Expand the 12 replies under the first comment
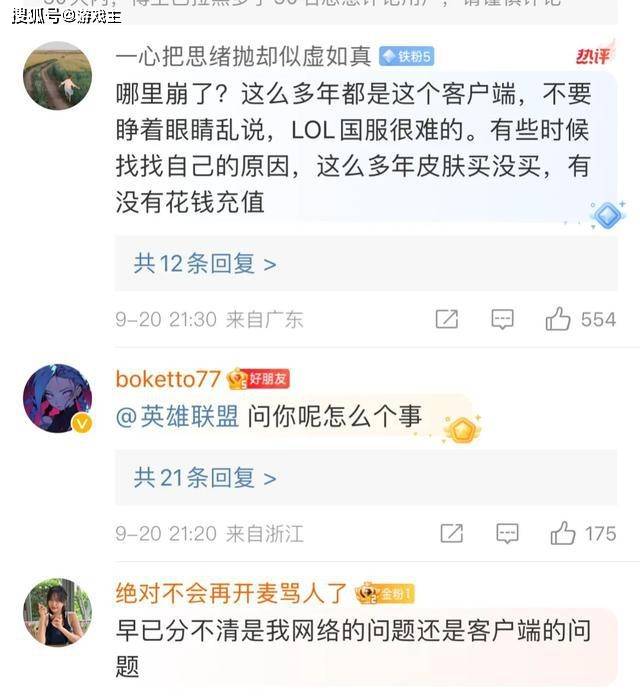Image resolution: width=640 pixels, height=699 pixels. [205, 264]
